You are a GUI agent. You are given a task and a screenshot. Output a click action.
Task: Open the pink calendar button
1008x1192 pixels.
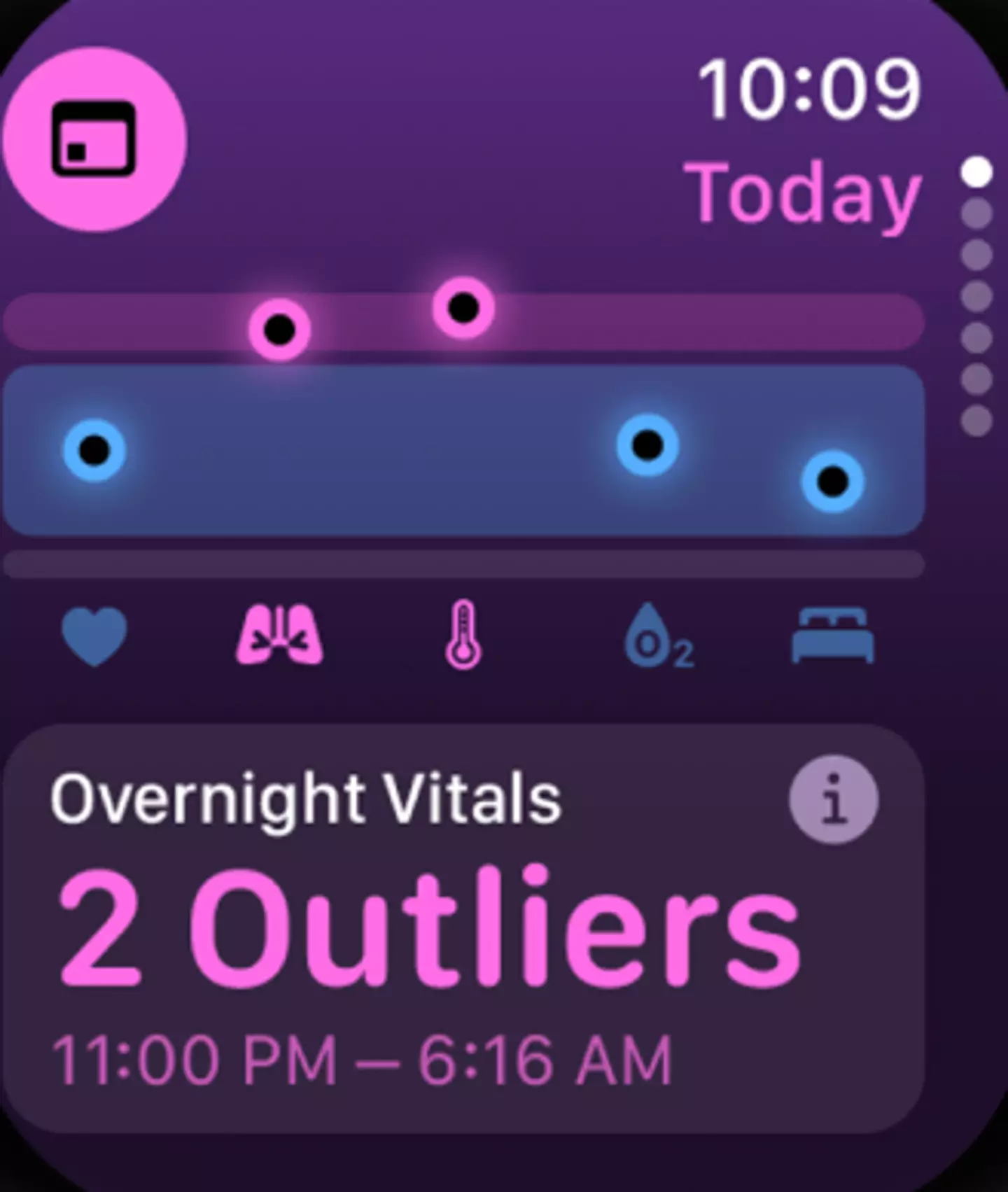[x=94, y=139]
